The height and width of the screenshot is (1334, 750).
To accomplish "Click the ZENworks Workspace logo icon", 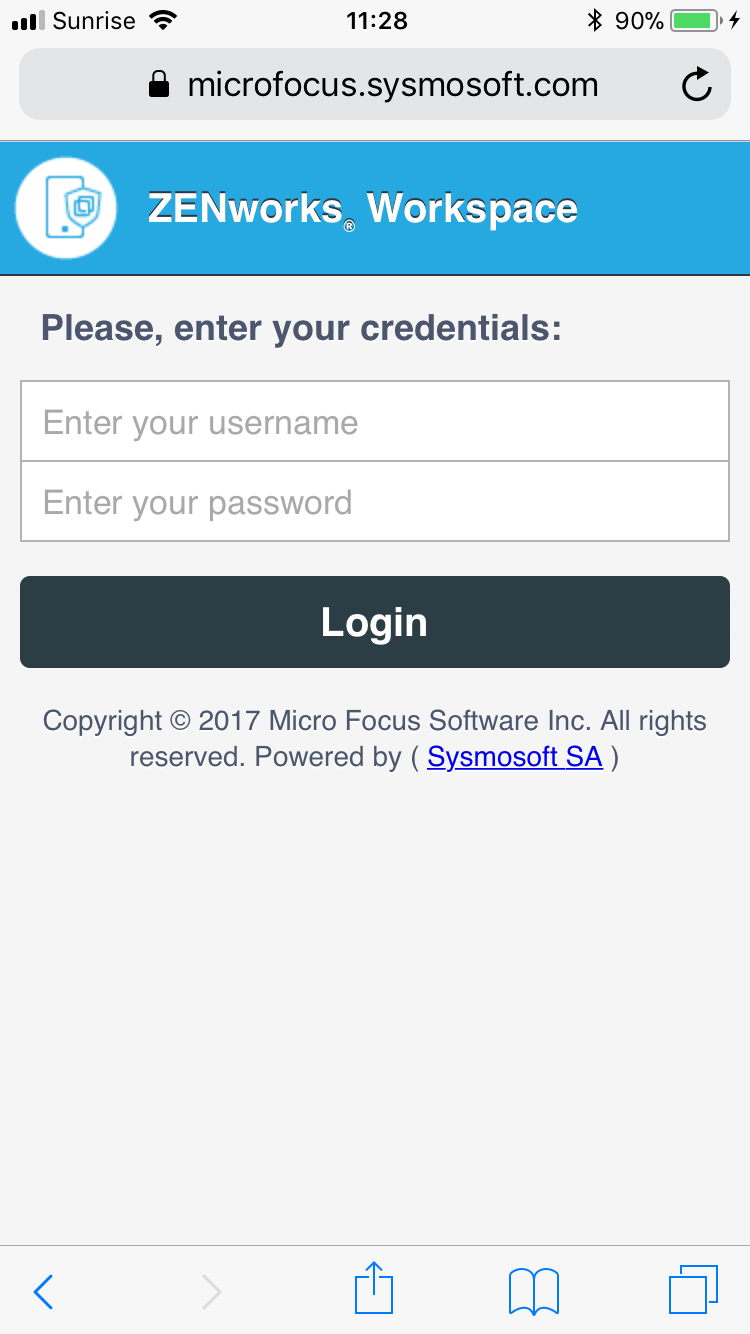I will point(65,207).
